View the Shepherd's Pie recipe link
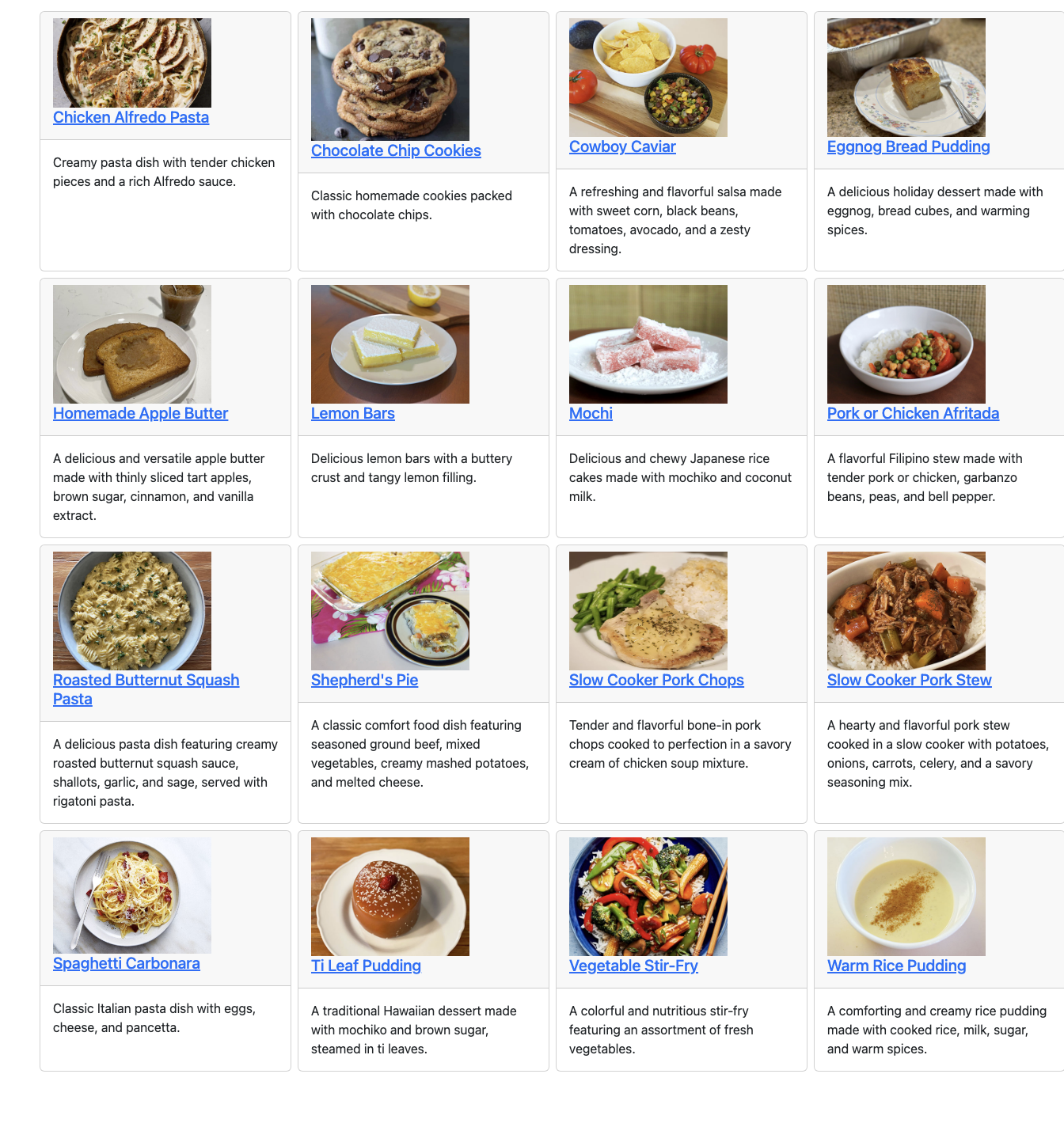This screenshot has width=1064, height=1127. coord(364,680)
